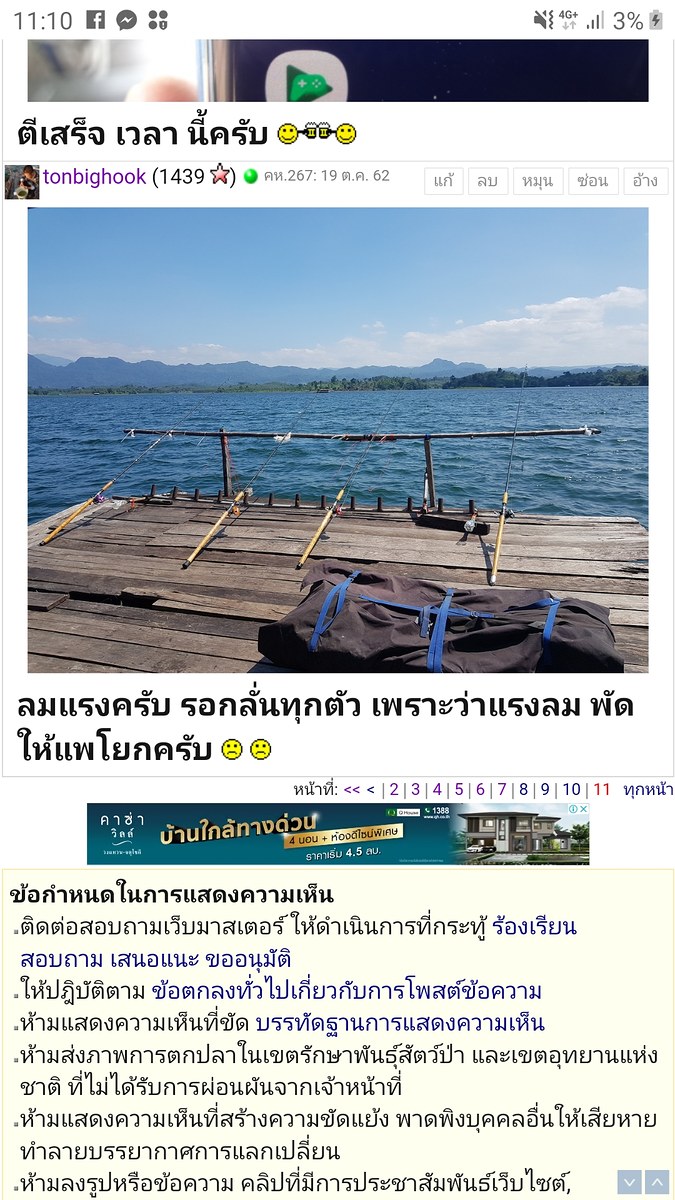The height and width of the screenshot is (1200, 675).
Task: Tap the หมุน rotate button
Action: point(538,181)
